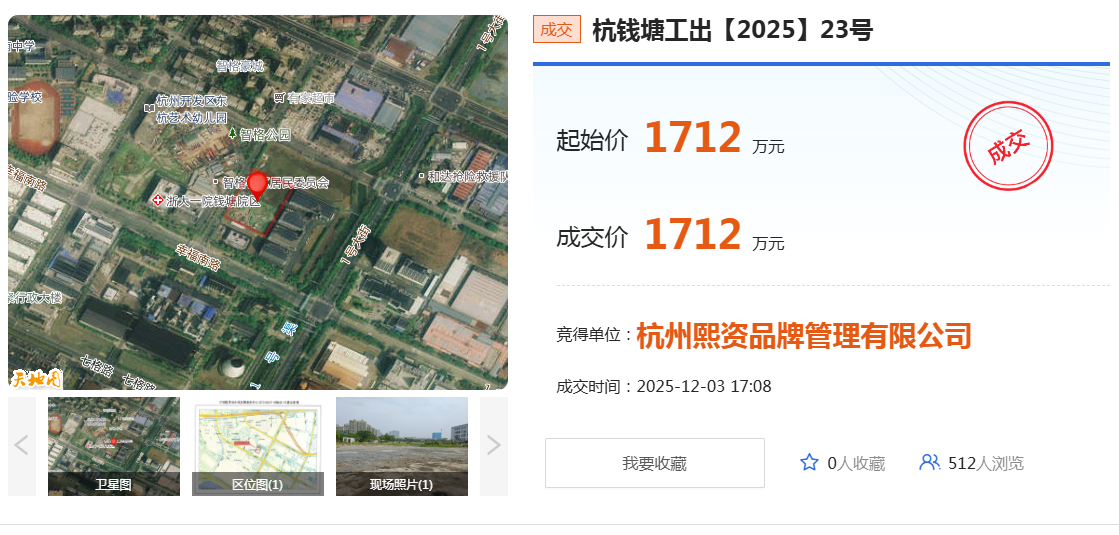Screen dimensions: 1119x535
Task: Show next thumbnails with right arrow
Action: [x=493, y=446]
